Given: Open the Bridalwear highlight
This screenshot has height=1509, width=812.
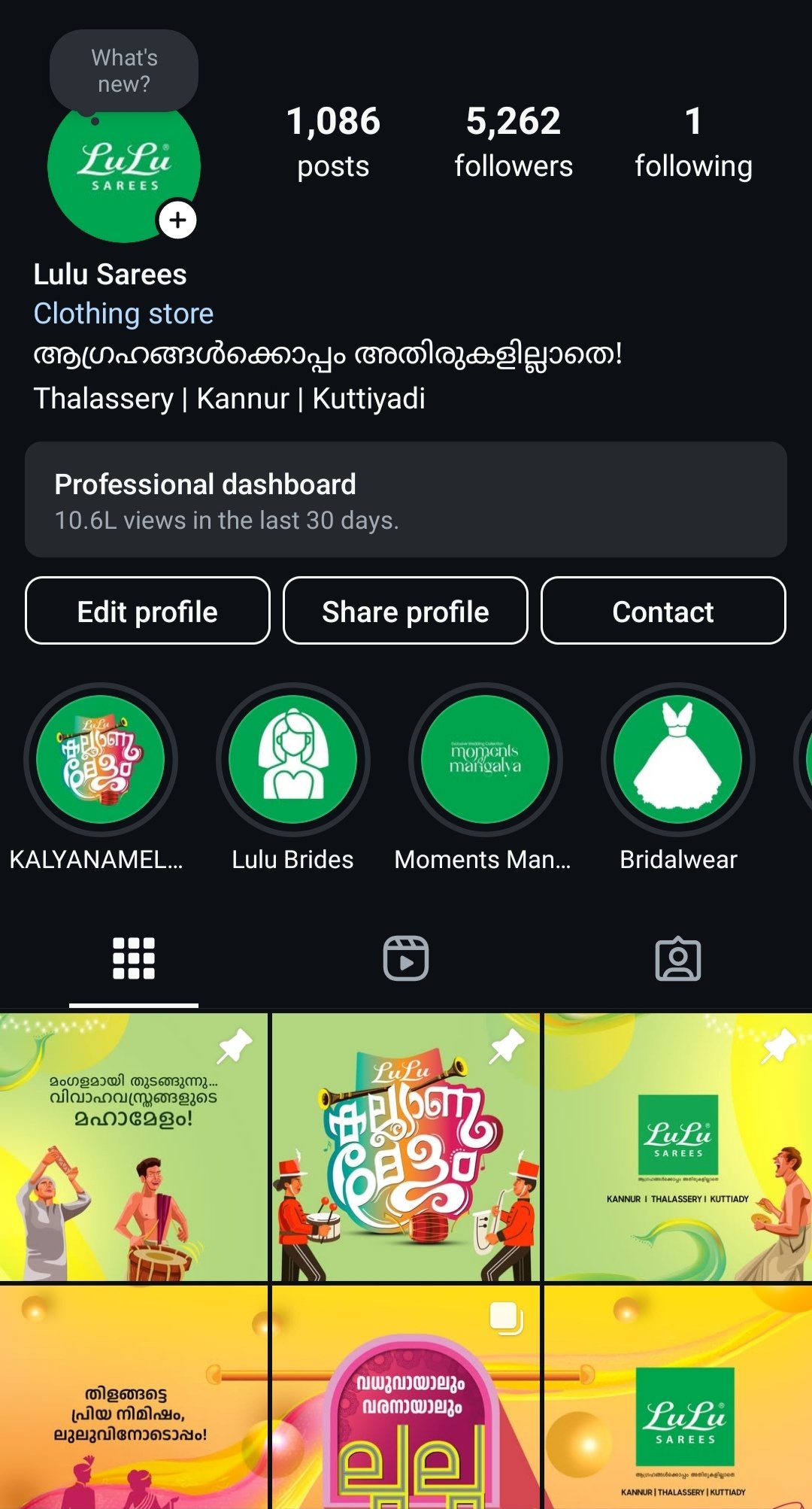Looking at the screenshot, I should click(x=678, y=760).
